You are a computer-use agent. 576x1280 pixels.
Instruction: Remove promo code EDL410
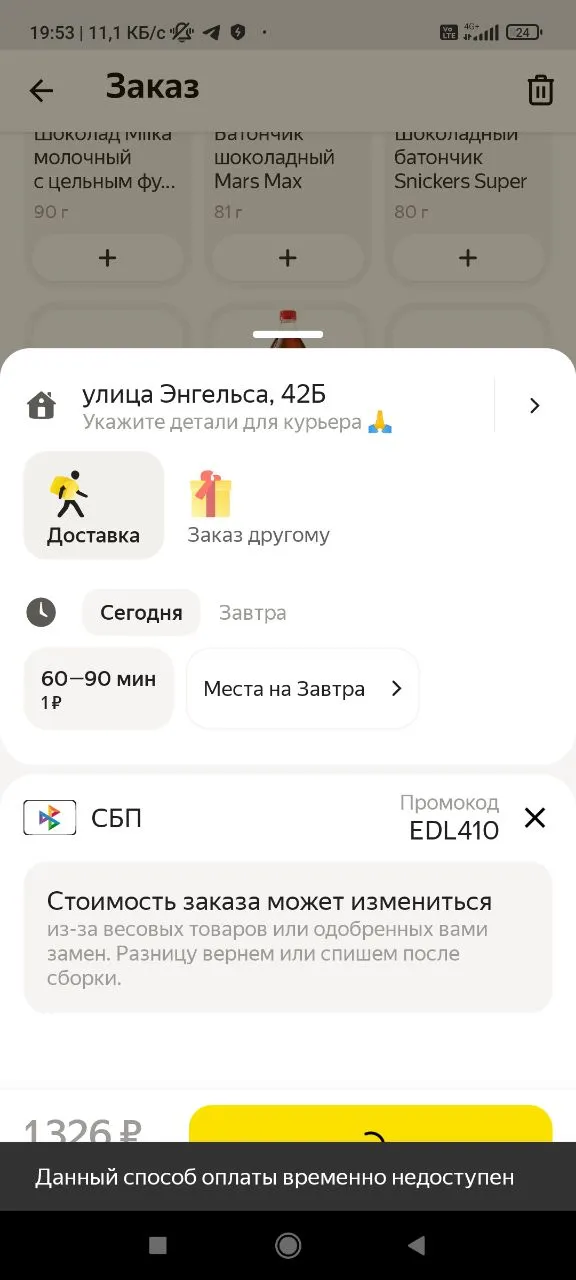(535, 818)
